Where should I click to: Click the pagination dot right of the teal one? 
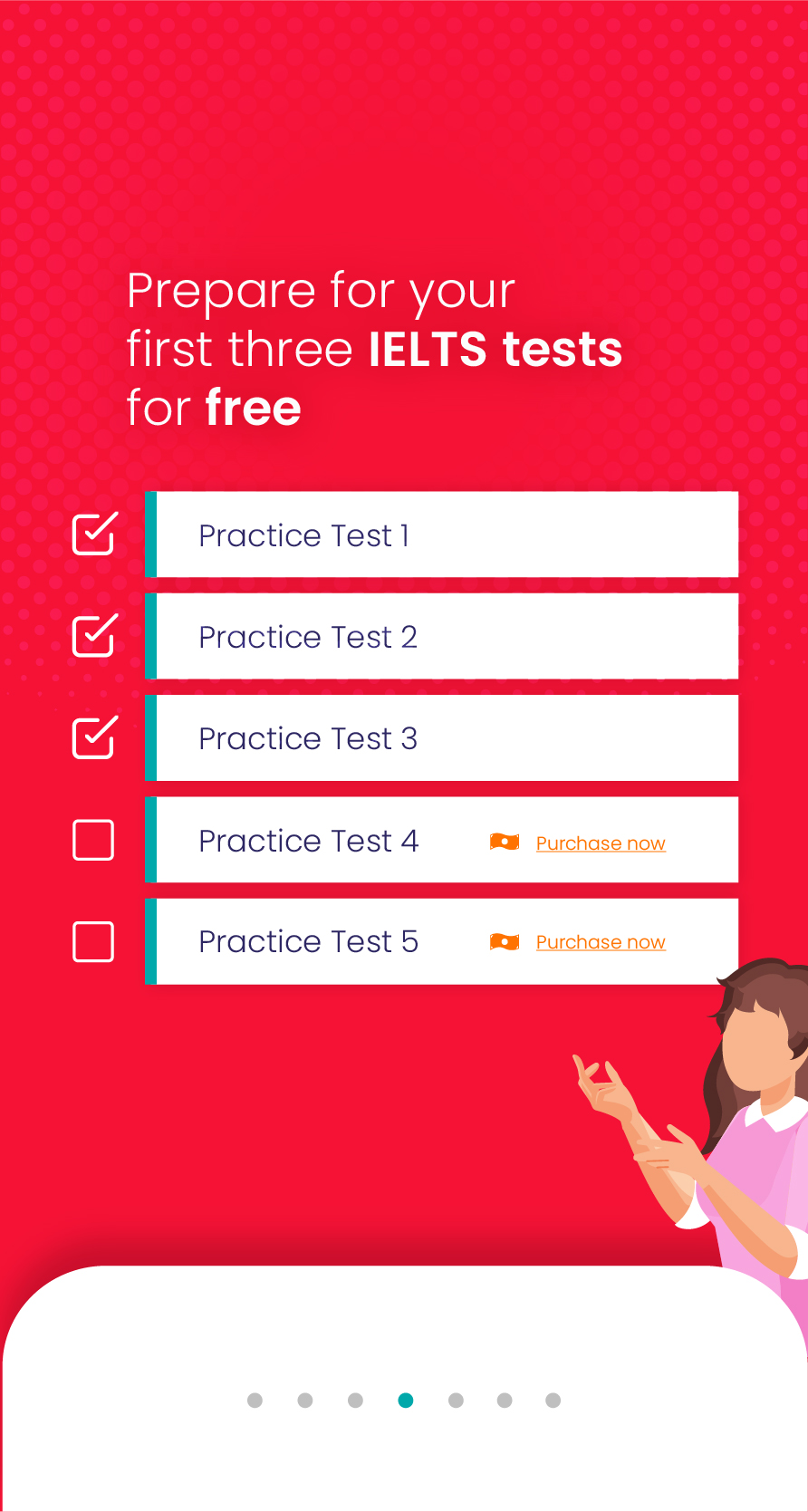(x=455, y=1400)
